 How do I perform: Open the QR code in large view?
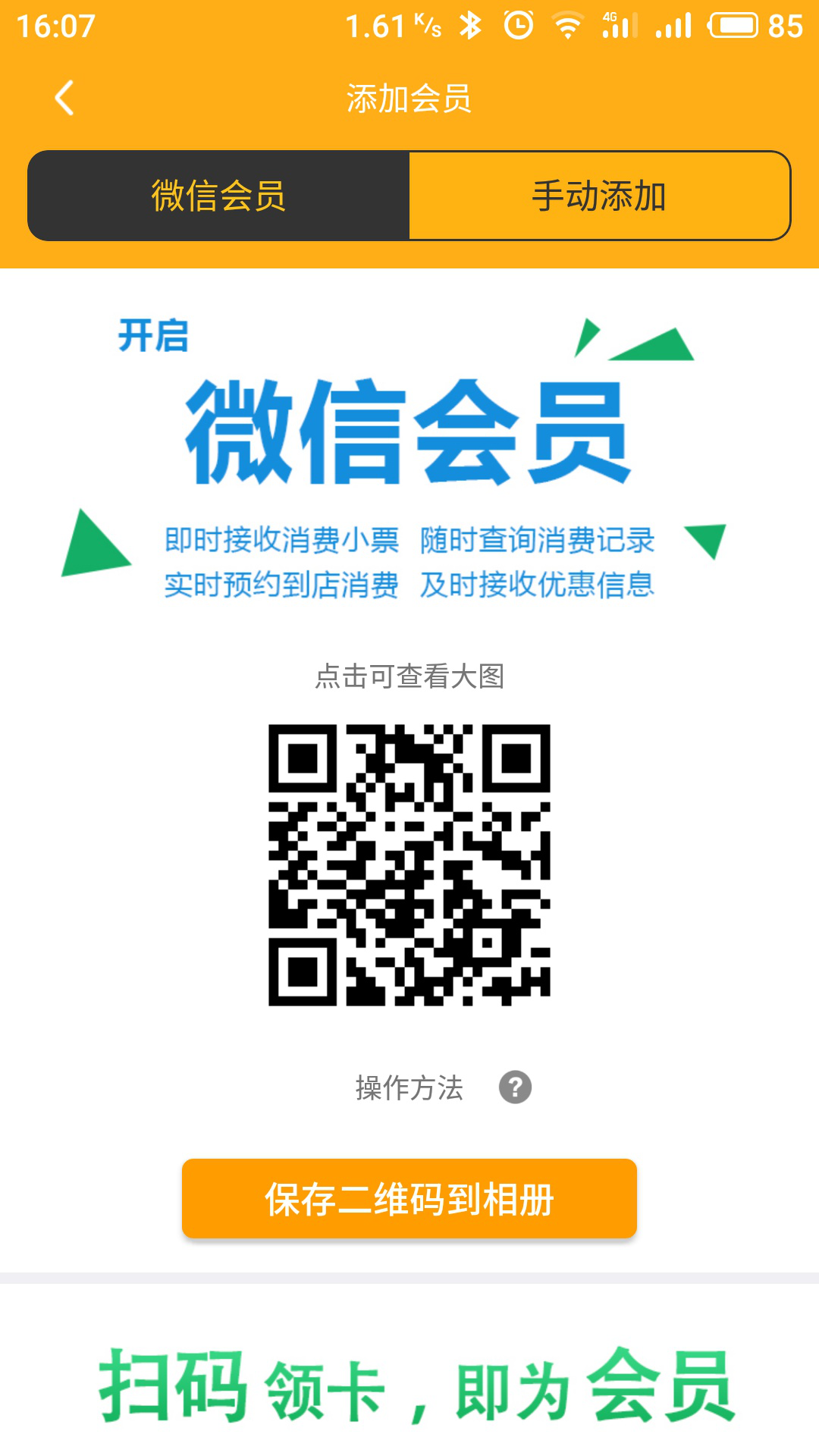click(x=409, y=864)
